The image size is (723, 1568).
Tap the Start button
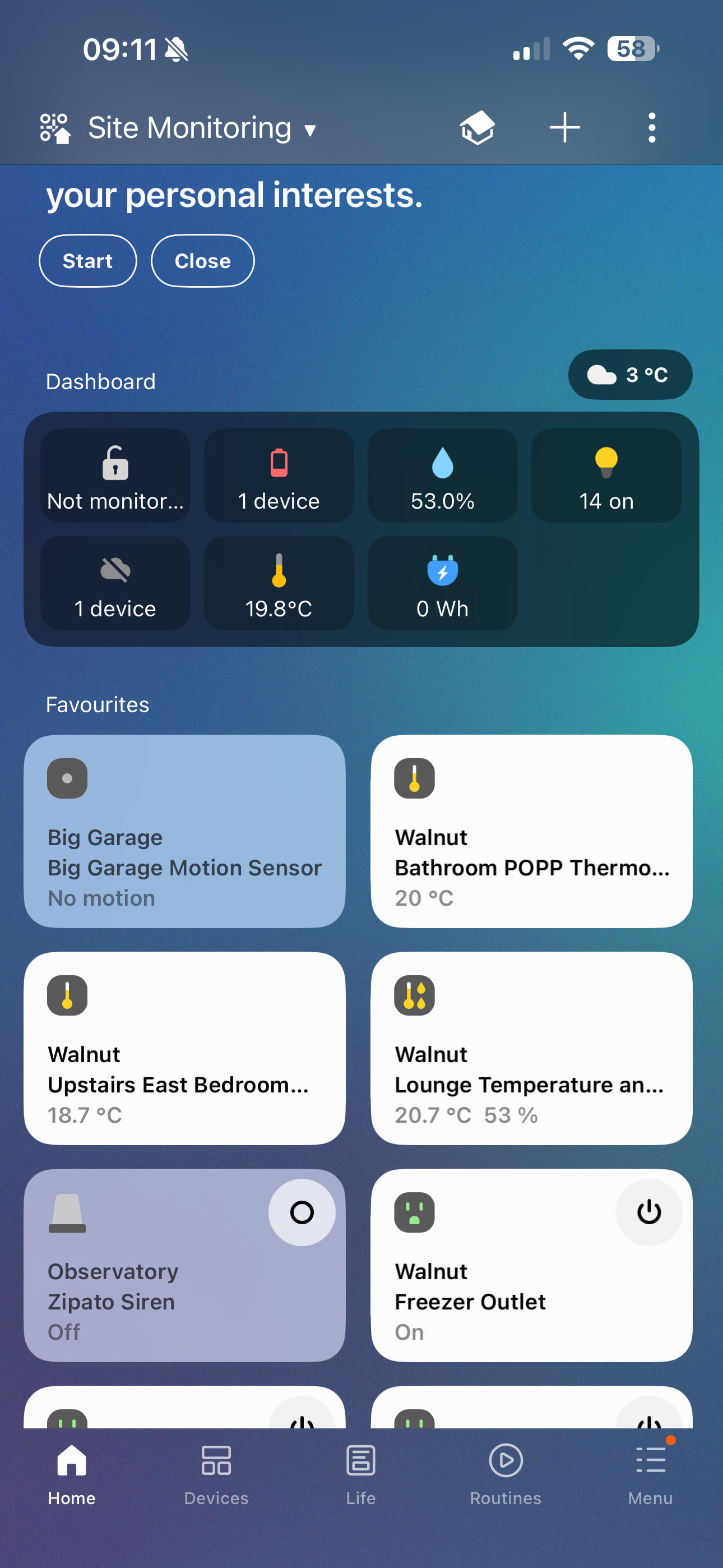pyautogui.click(x=87, y=261)
